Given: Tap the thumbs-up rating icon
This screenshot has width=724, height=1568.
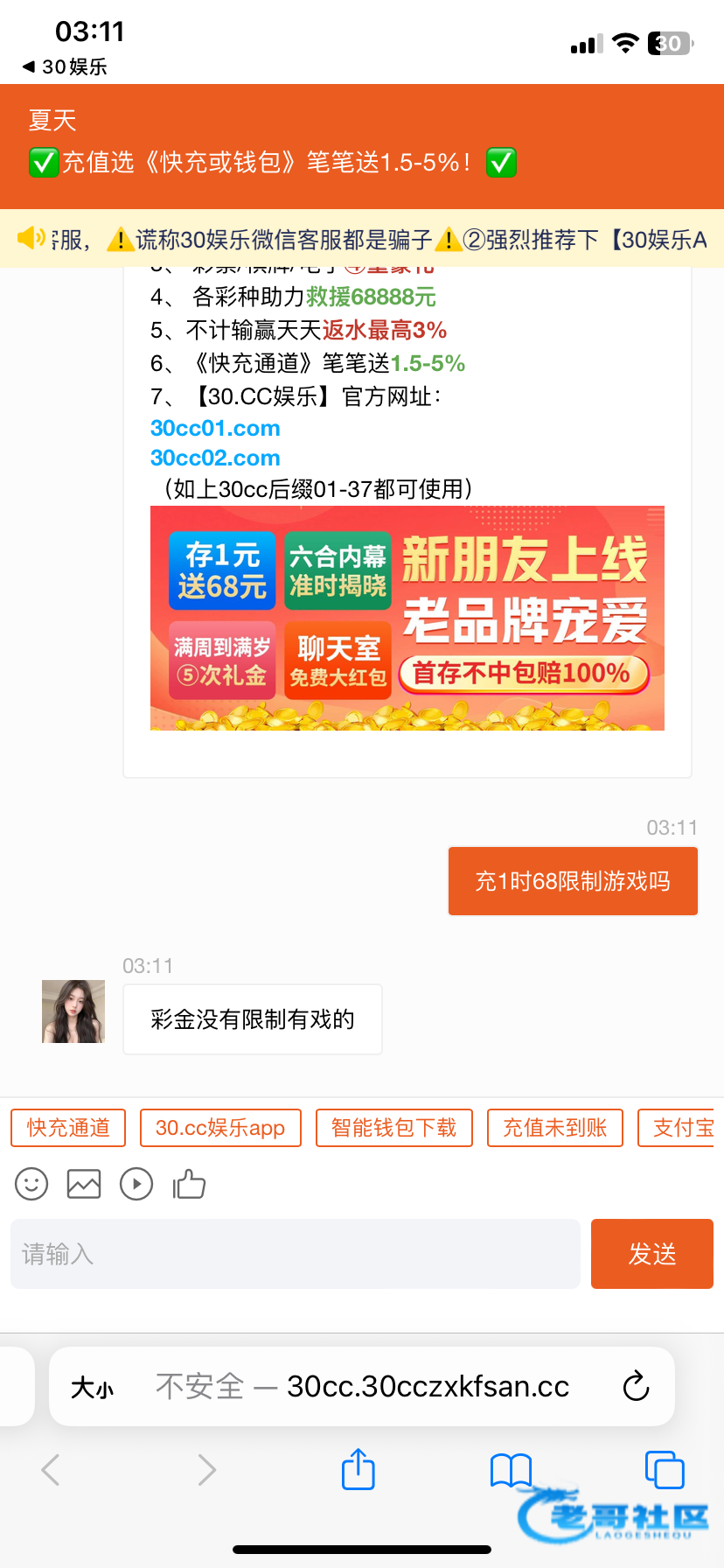Looking at the screenshot, I should [x=189, y=1185].
